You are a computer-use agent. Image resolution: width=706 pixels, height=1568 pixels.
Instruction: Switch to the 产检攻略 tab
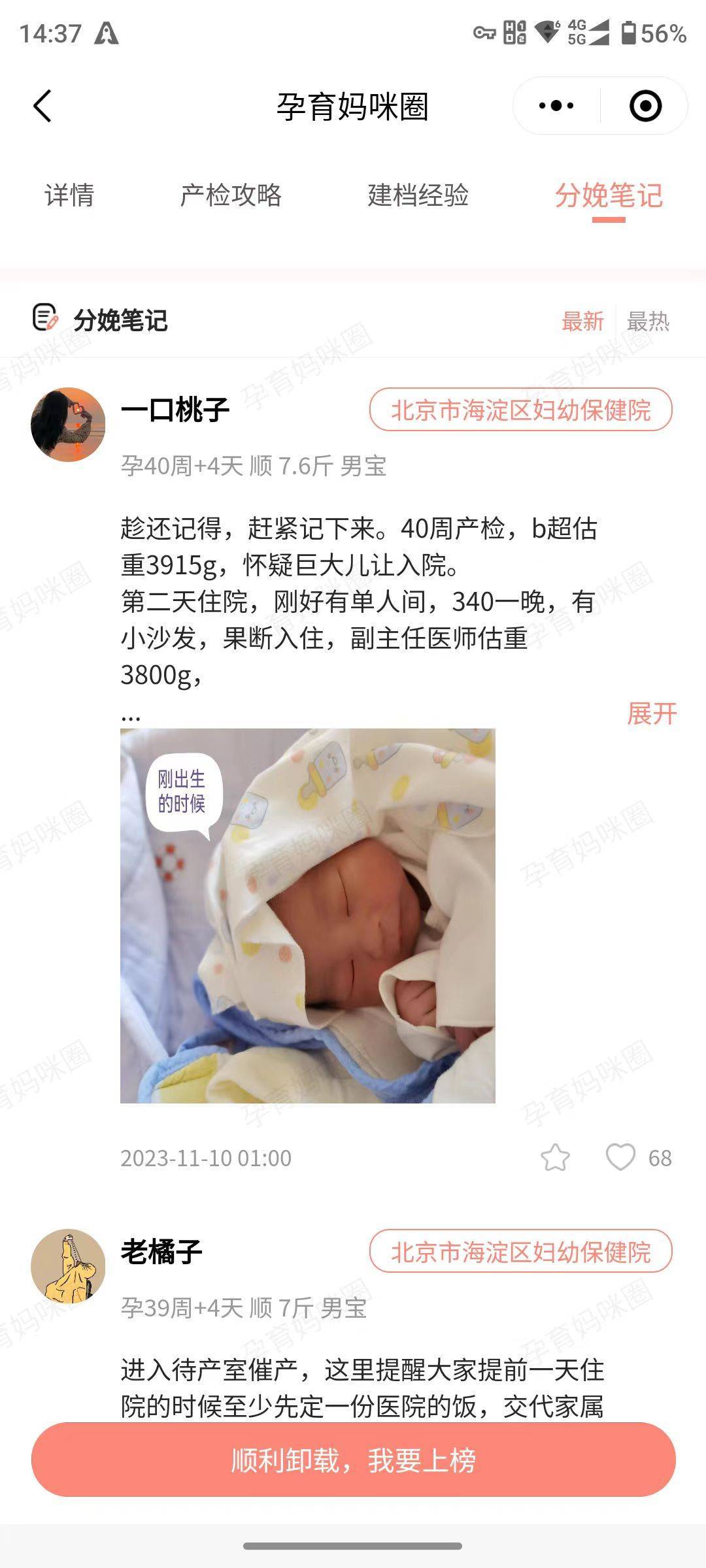point(231,195)
